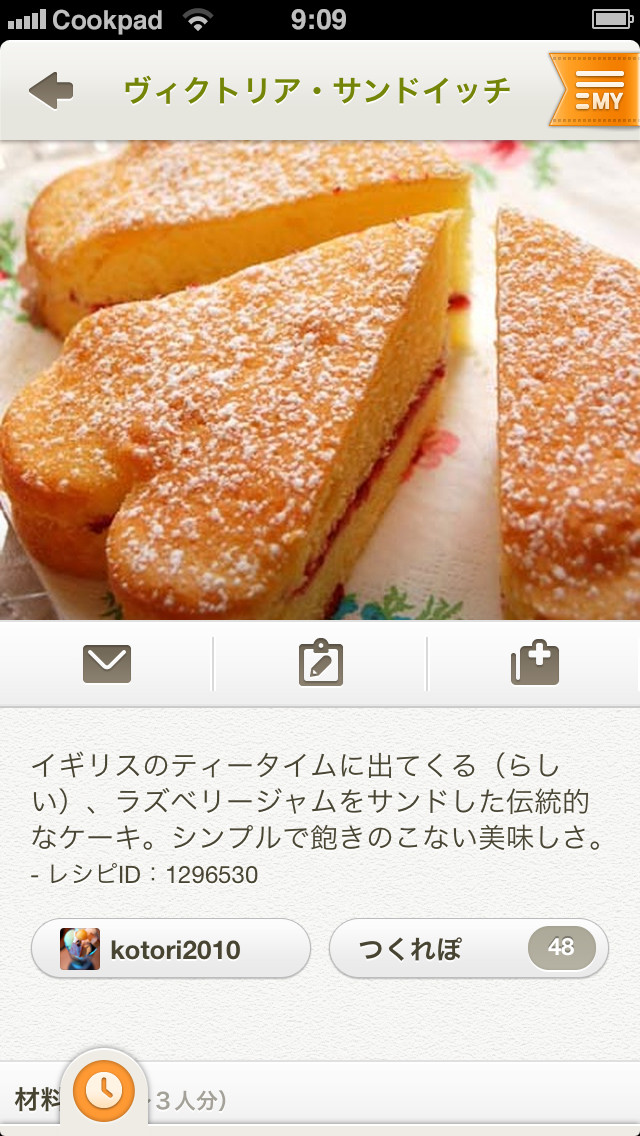Screen dimensions: 640x1136
Task: Open kotori2010's profile
Action: [x=171, y=948]
